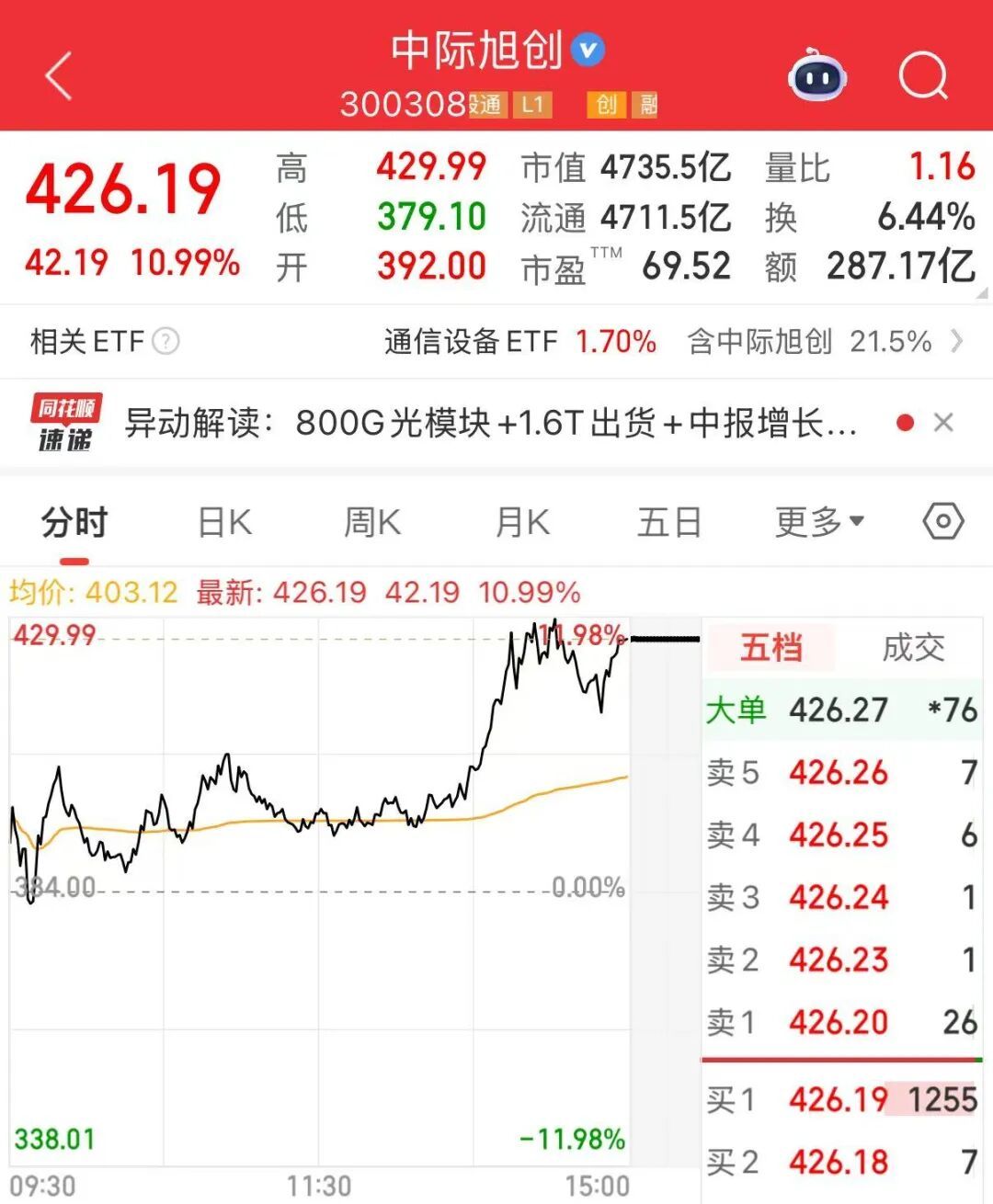Select the 五日 chart tab

(669, 522)
